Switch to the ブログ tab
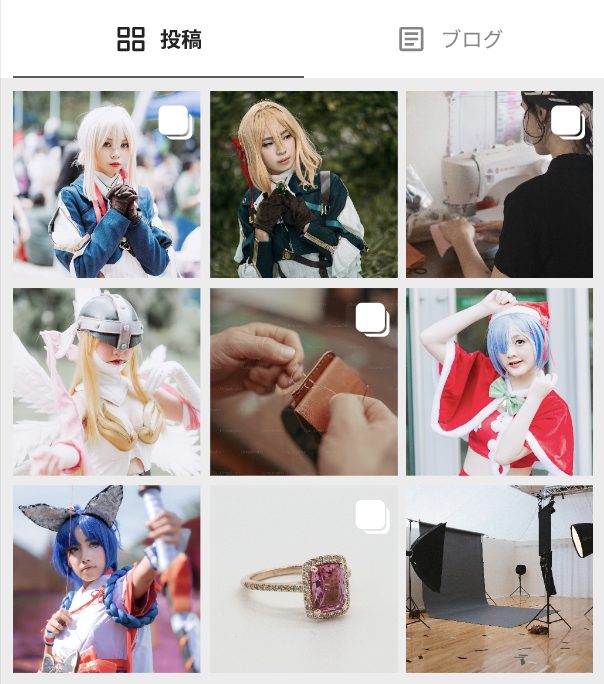Screen dimensions: 604x684 click(450, 40)
